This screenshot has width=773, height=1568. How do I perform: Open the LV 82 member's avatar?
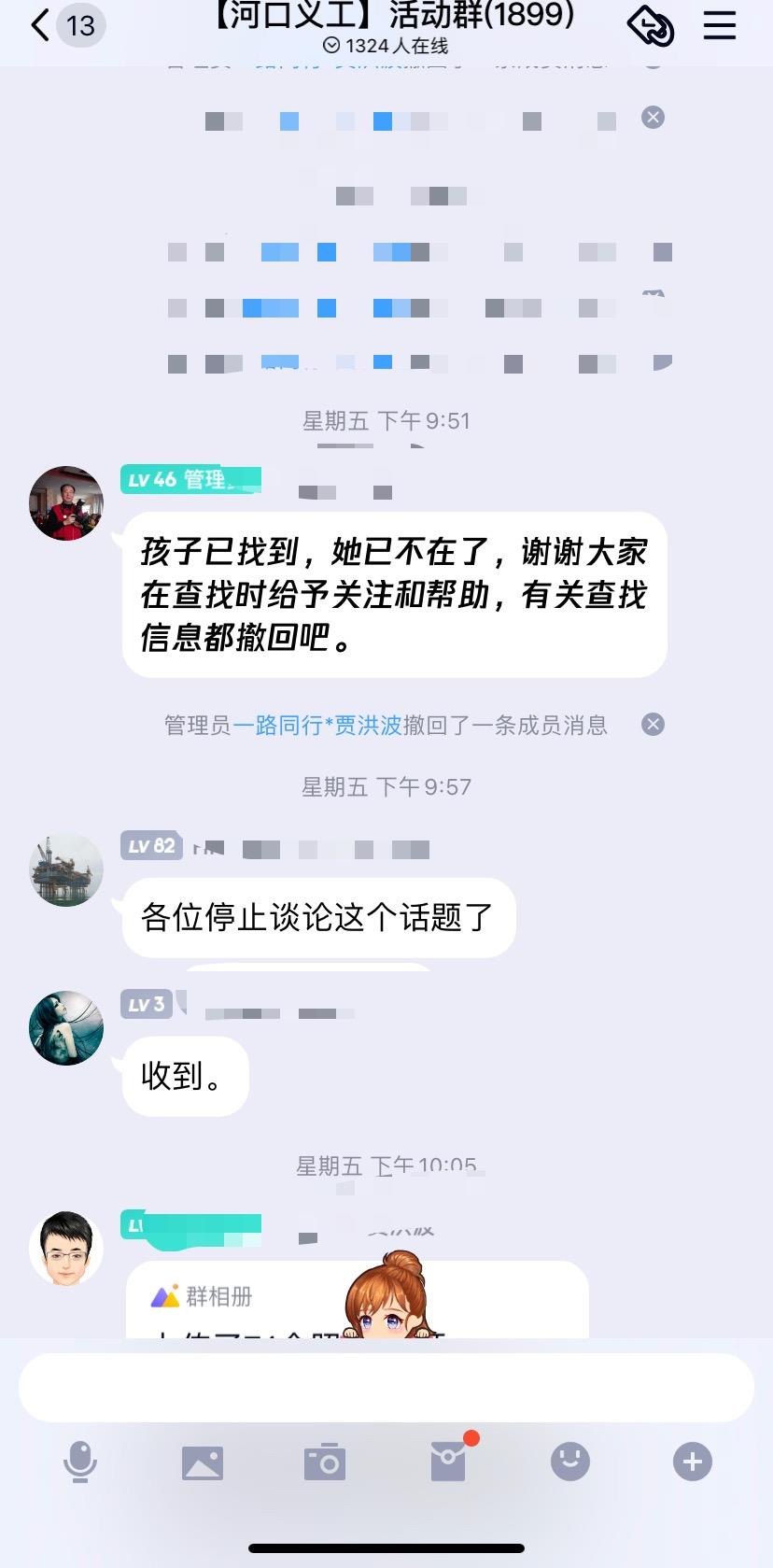tap(66, 869)
